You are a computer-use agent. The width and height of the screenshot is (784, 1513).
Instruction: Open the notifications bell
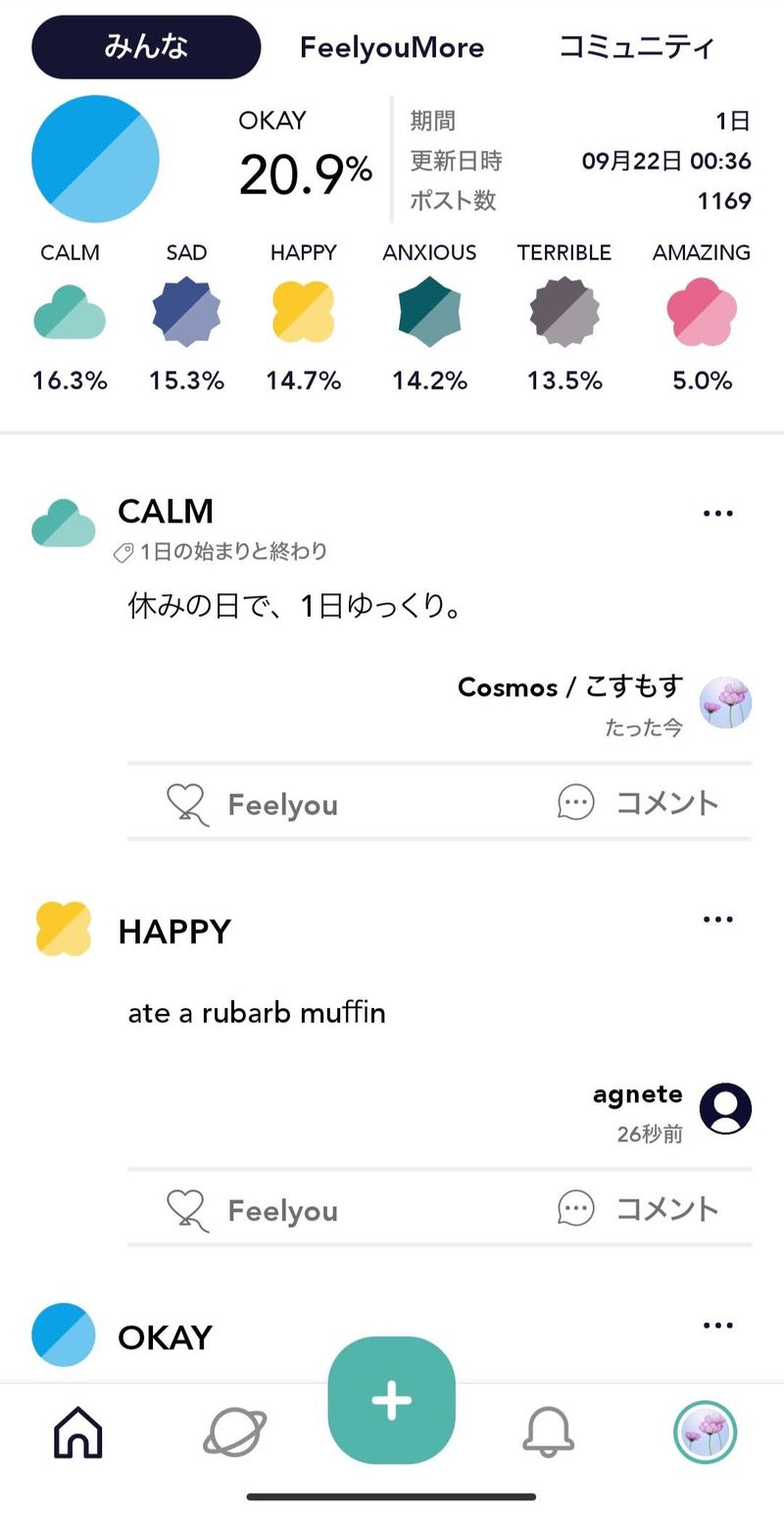[548, 1432]
